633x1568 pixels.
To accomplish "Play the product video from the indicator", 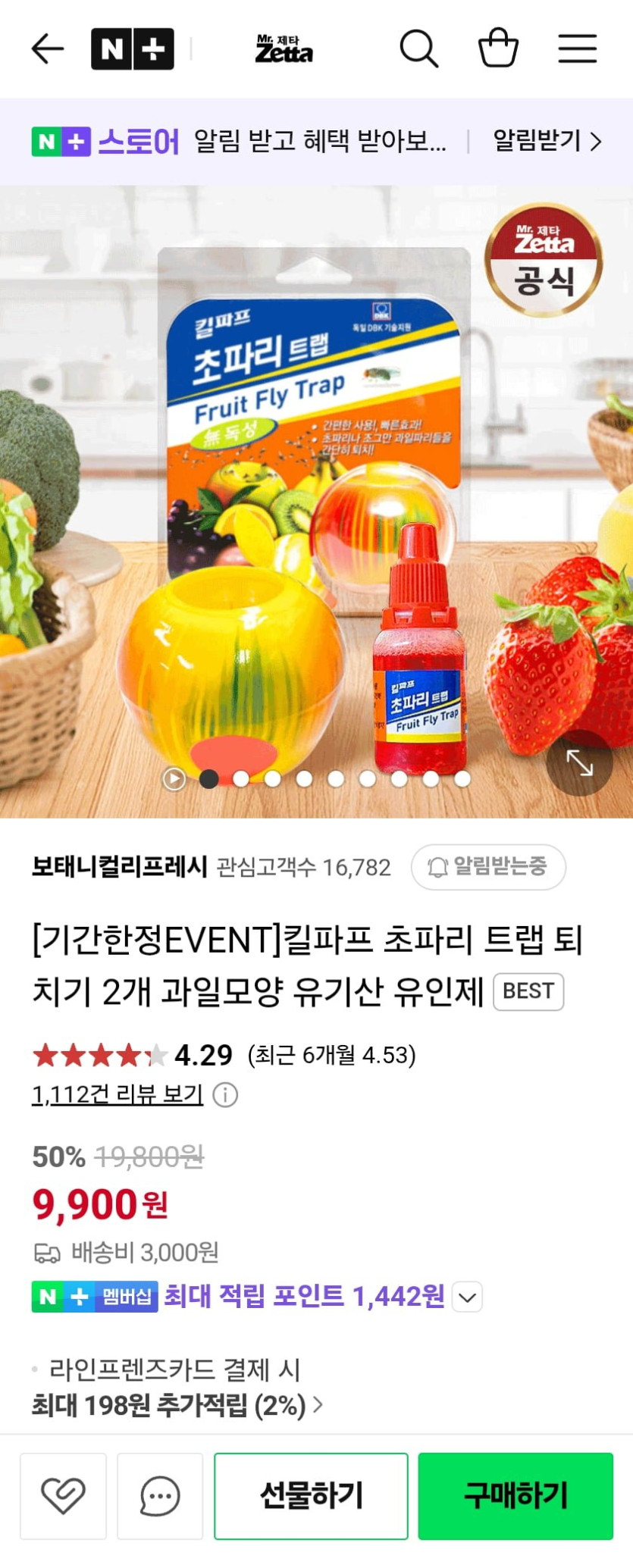I will 174,778.
